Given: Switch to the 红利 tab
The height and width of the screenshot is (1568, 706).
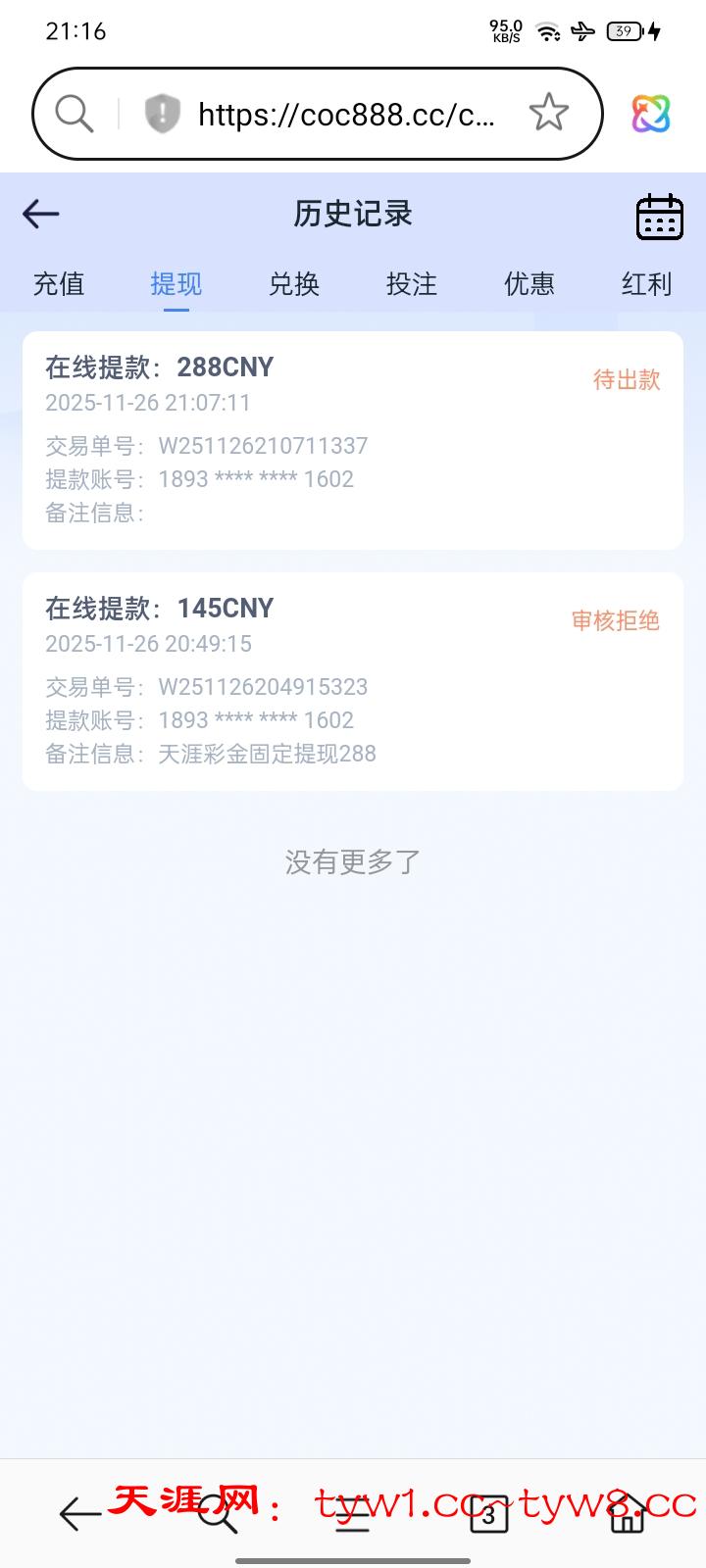Looking at the screenshot, I should click(647, 284).
